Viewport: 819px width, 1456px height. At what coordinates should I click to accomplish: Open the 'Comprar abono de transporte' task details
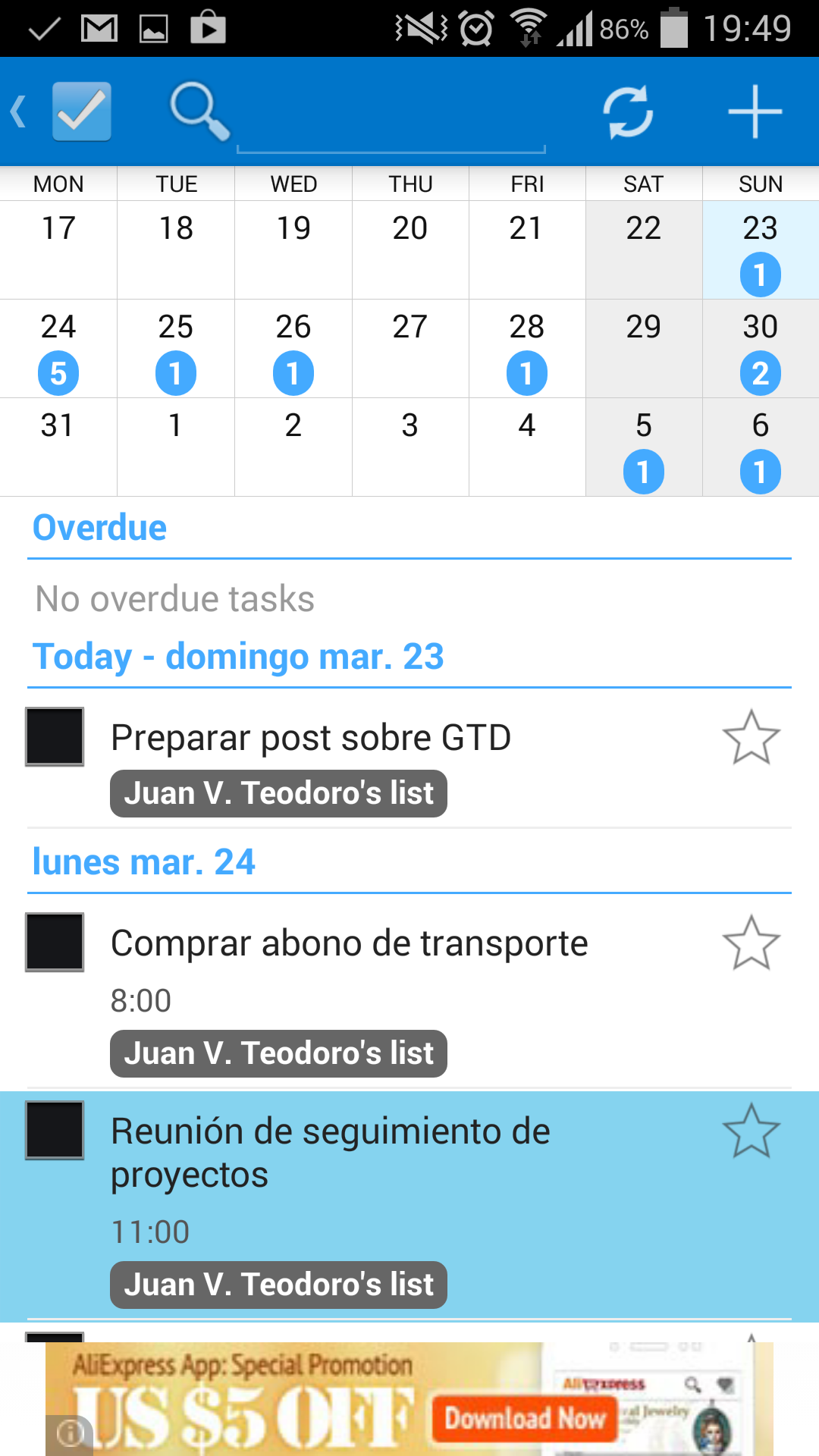(349, 944)
